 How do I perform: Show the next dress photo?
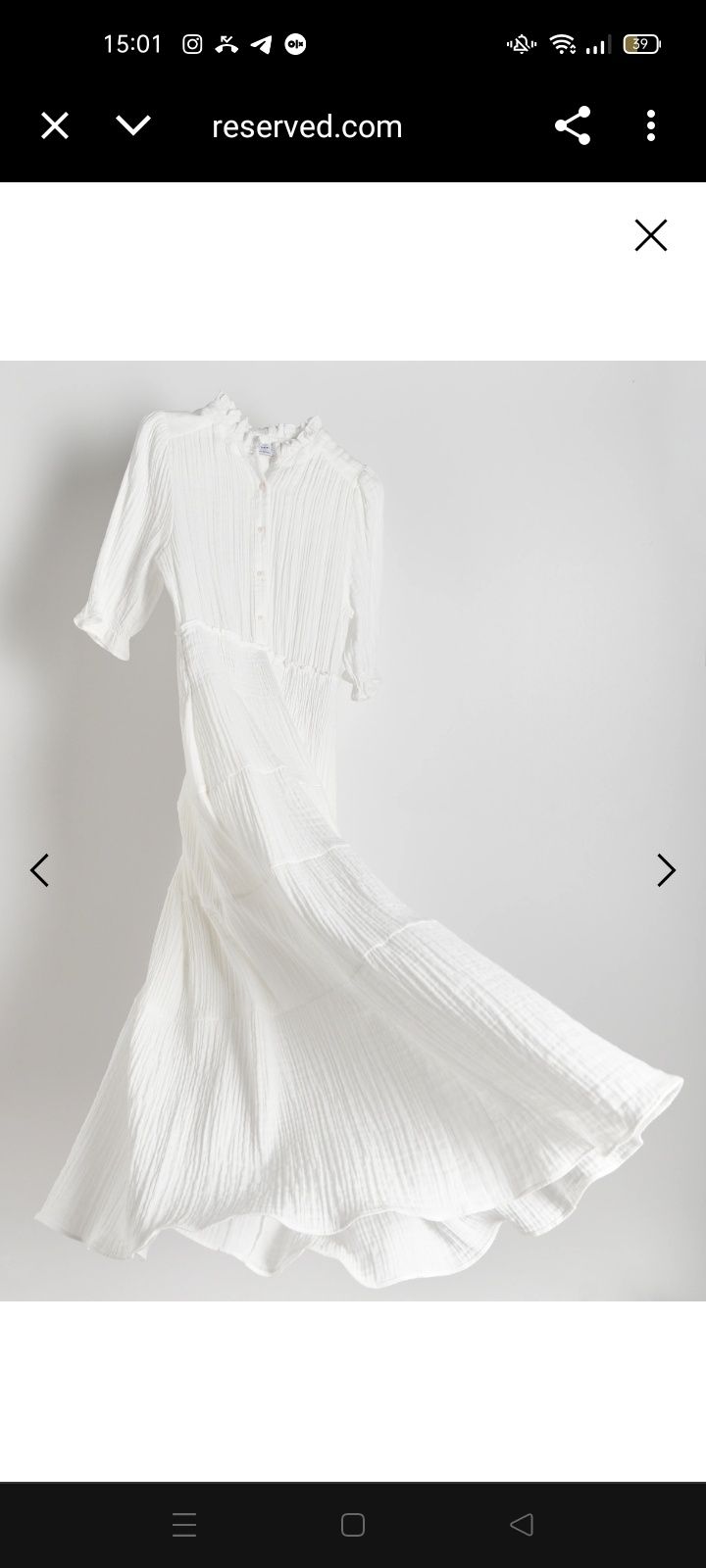click(x=666, y=870)
